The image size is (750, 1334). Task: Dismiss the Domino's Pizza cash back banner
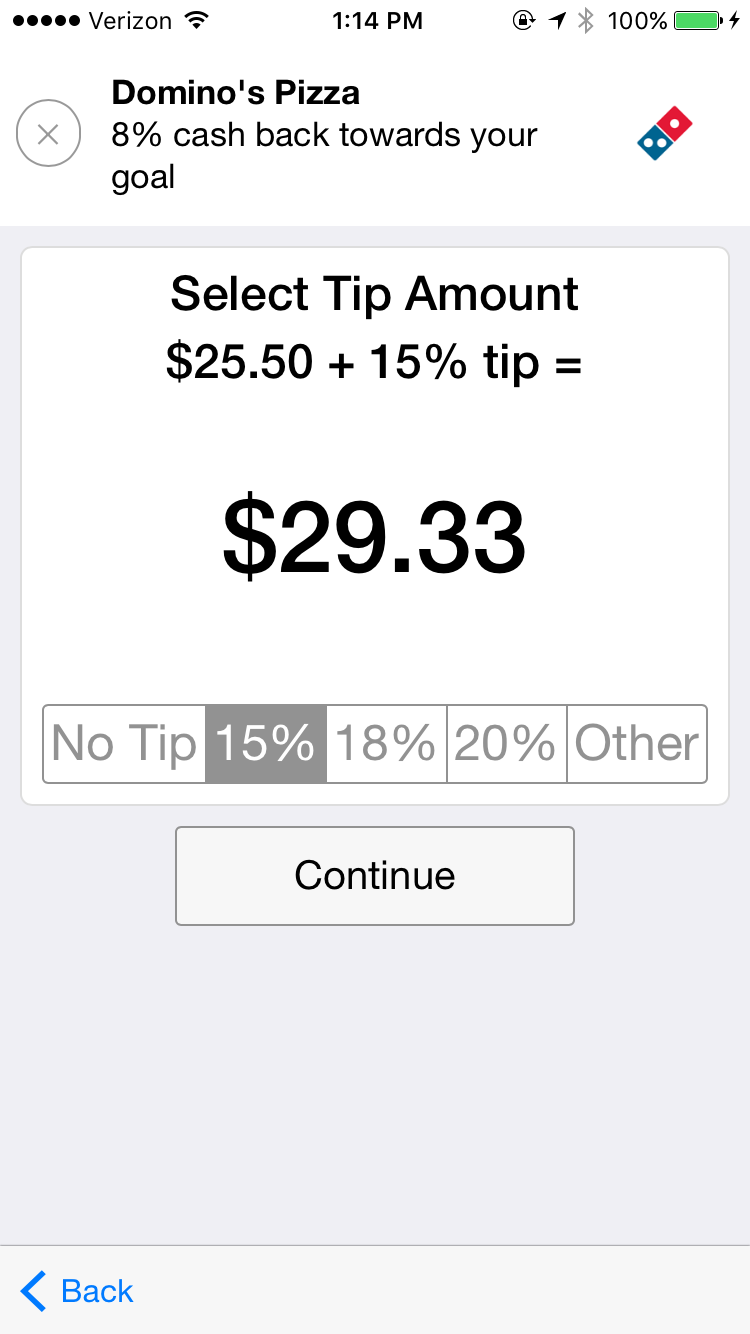pos(48,134)
